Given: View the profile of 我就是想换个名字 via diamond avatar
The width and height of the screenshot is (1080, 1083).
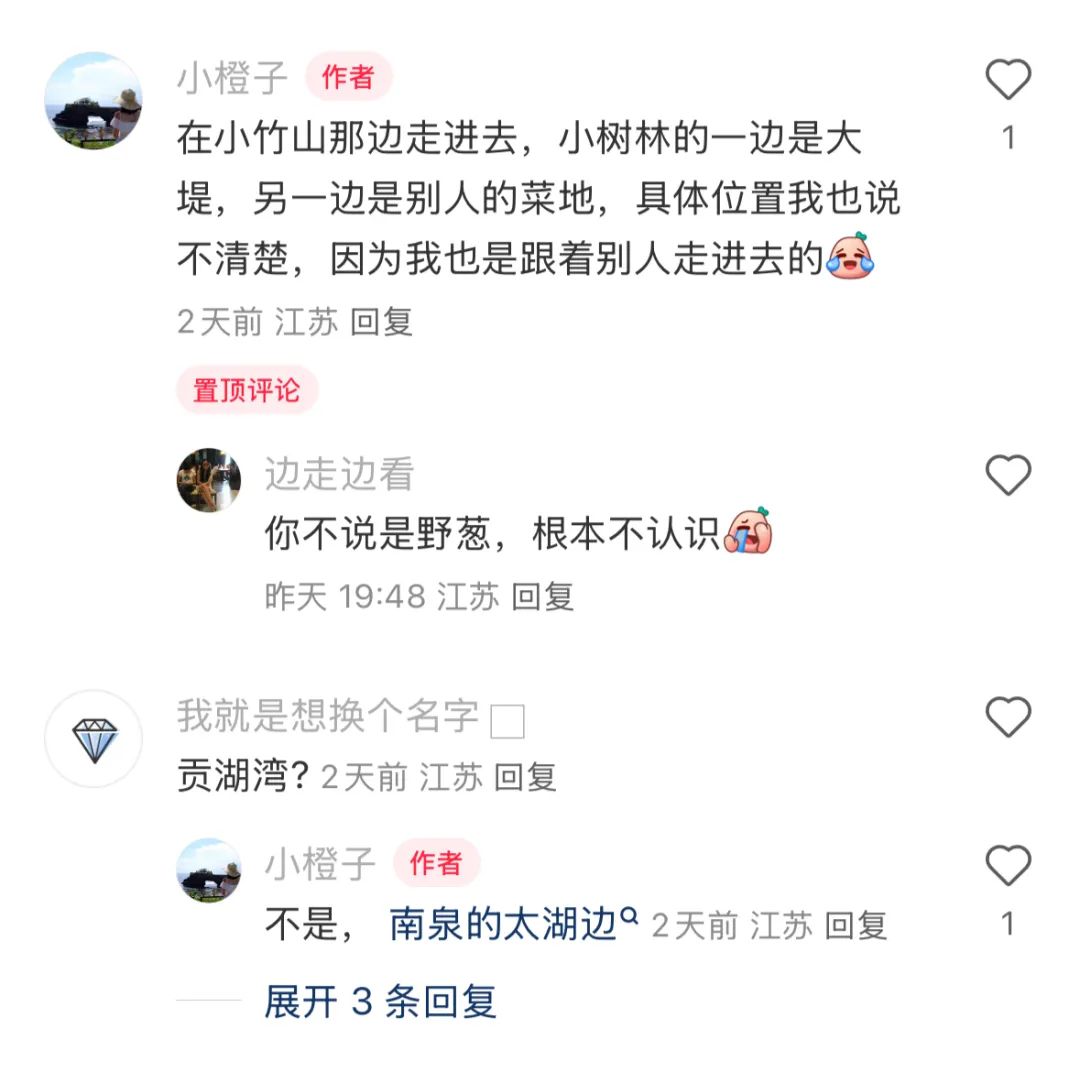Looking at the screenshot, I should click(x=94, y=739).
